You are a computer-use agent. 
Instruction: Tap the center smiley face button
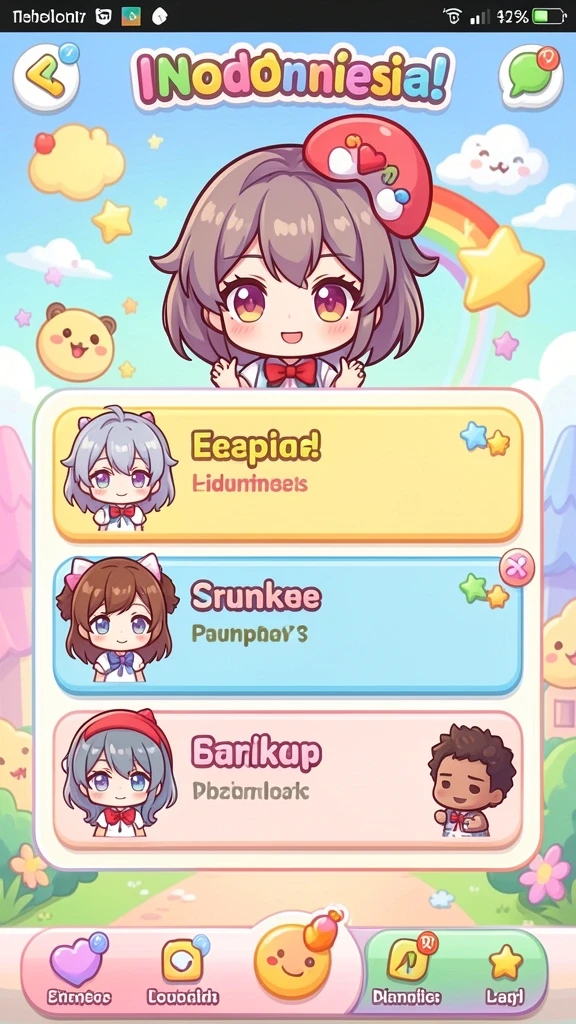[293, 961]
